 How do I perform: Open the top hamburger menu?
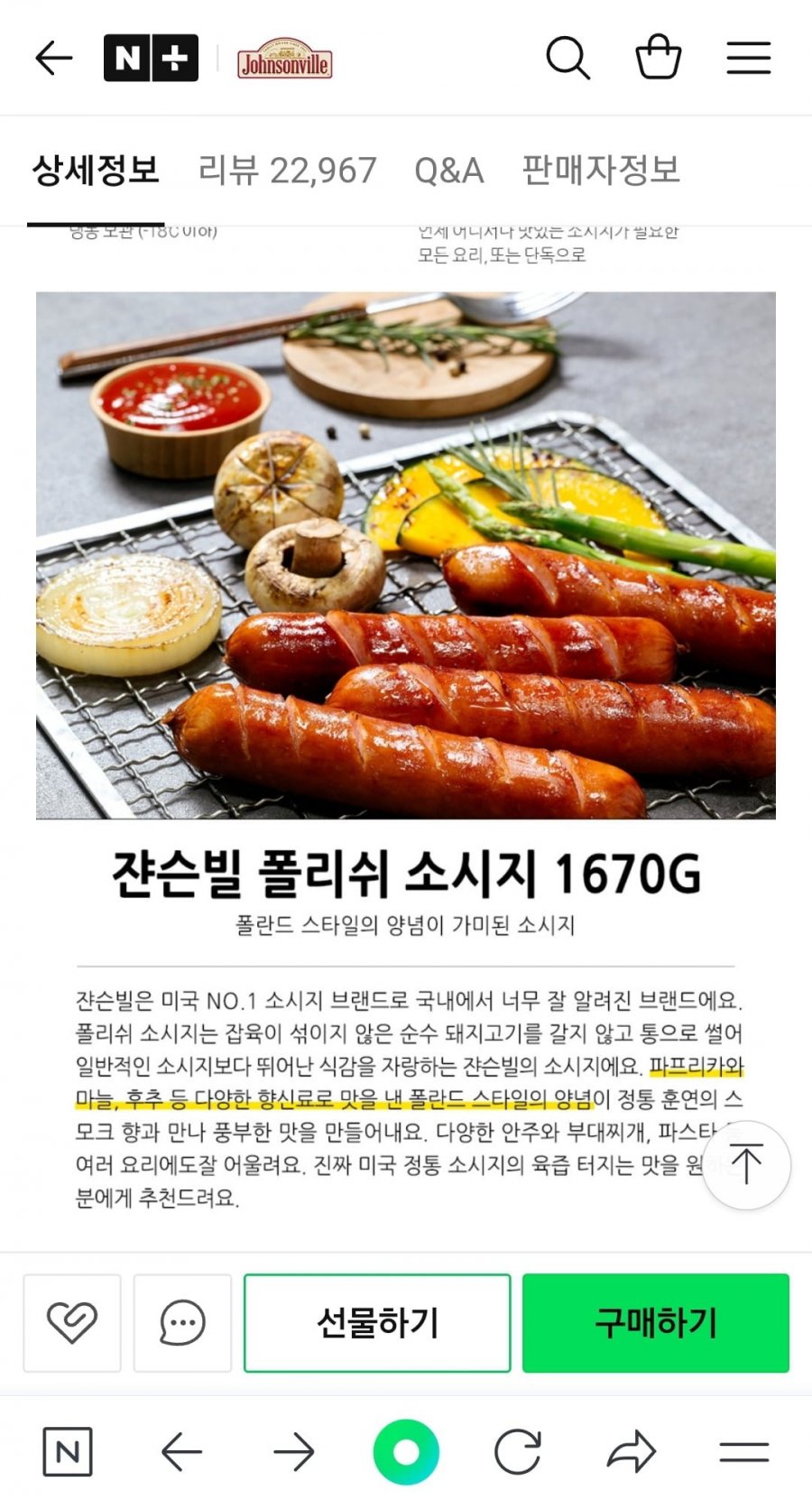tap(748, 59)
